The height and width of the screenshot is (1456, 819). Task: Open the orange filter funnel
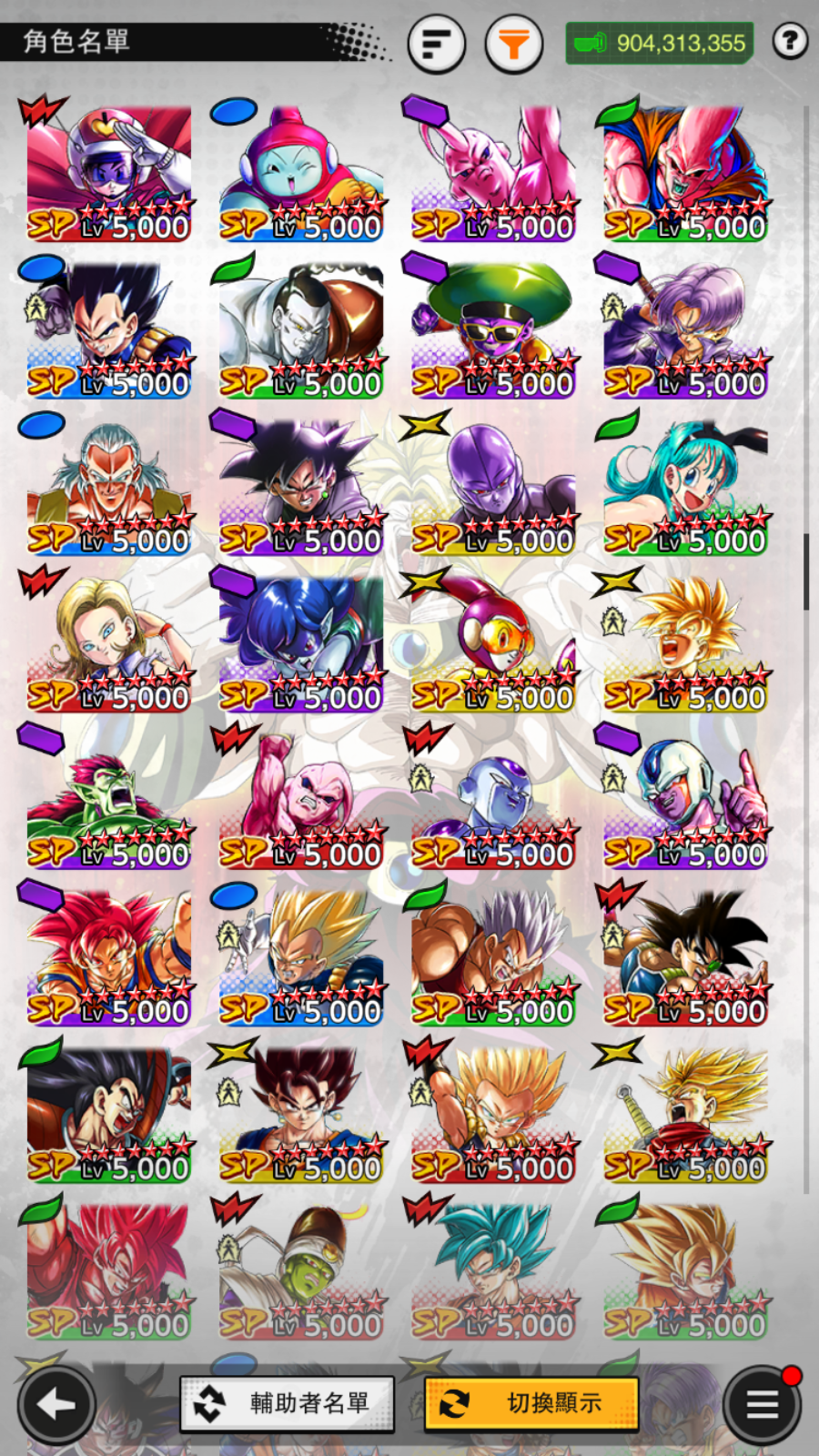pyautogui.click(x=513, y=43)
